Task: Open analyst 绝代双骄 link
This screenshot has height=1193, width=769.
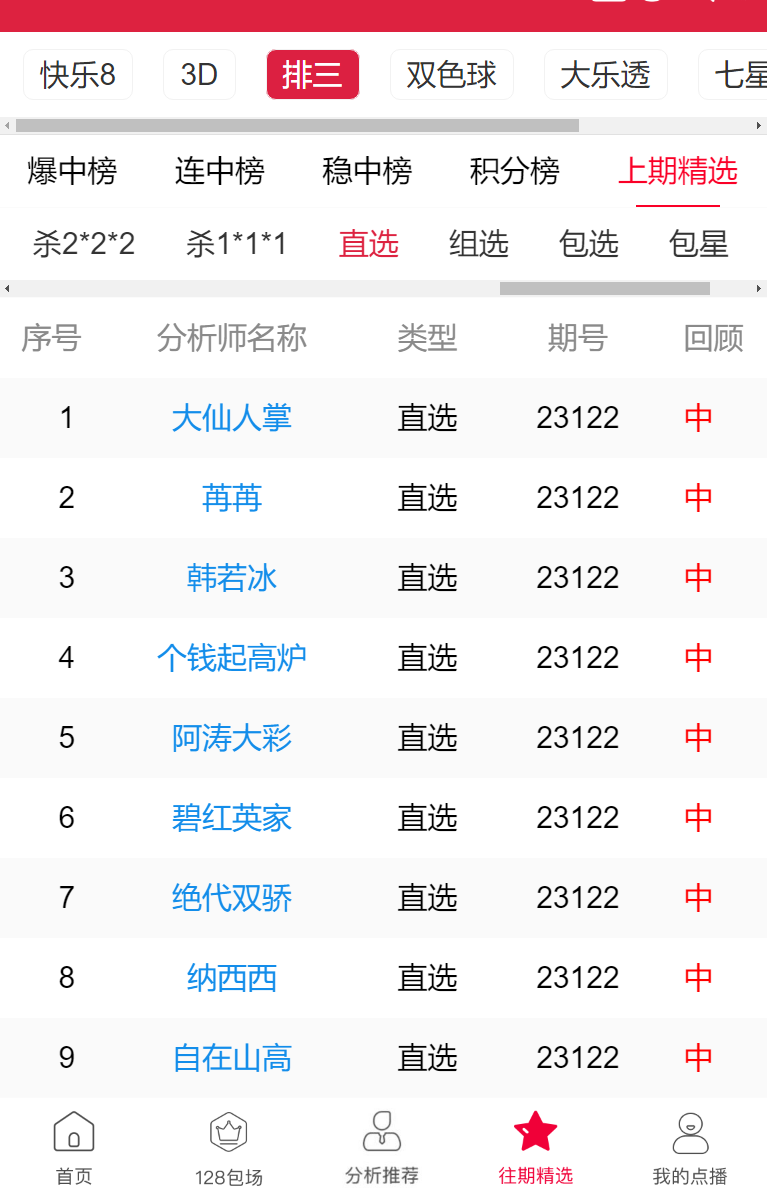Action: click(231, 898)
